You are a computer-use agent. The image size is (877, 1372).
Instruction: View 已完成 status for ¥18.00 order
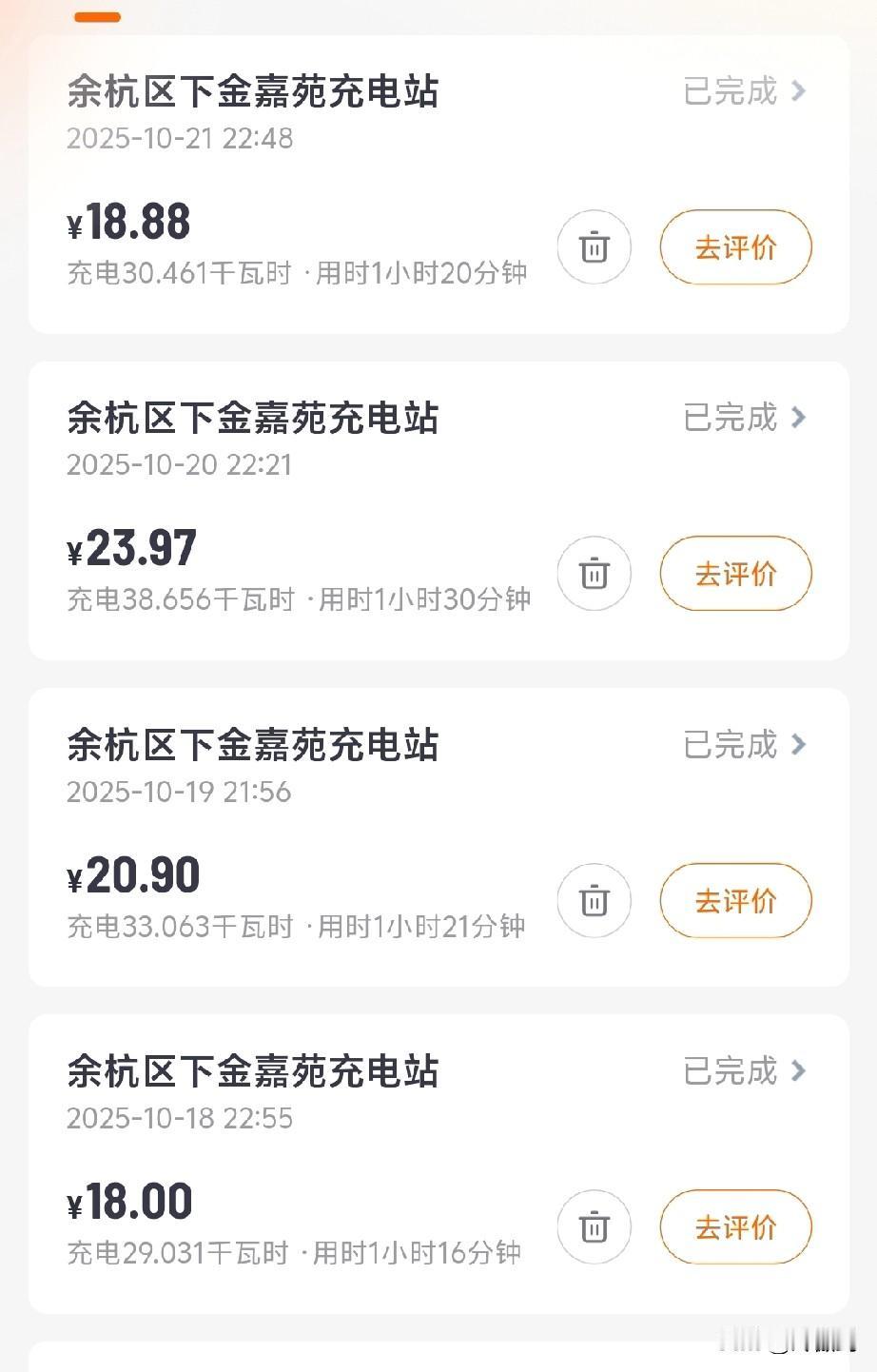(744, 1071)
